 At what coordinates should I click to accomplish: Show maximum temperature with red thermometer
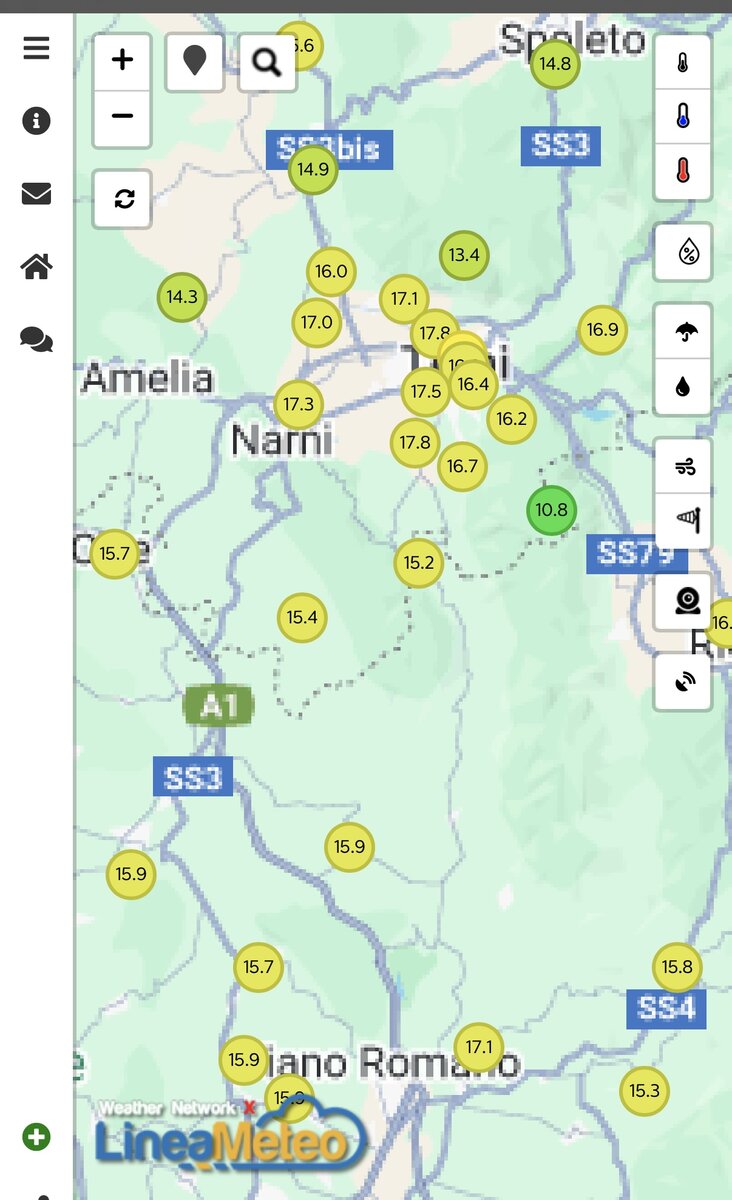coord(683,172)
